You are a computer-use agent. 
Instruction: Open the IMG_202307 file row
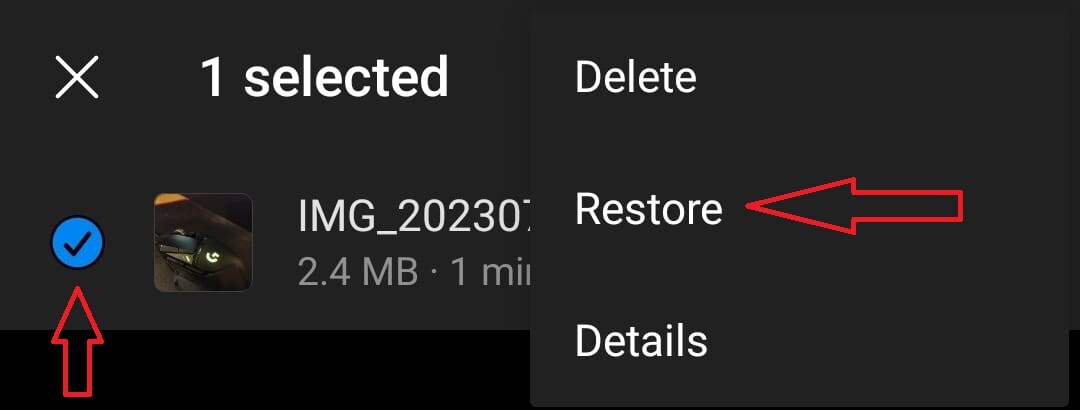(x=400, y=241)
